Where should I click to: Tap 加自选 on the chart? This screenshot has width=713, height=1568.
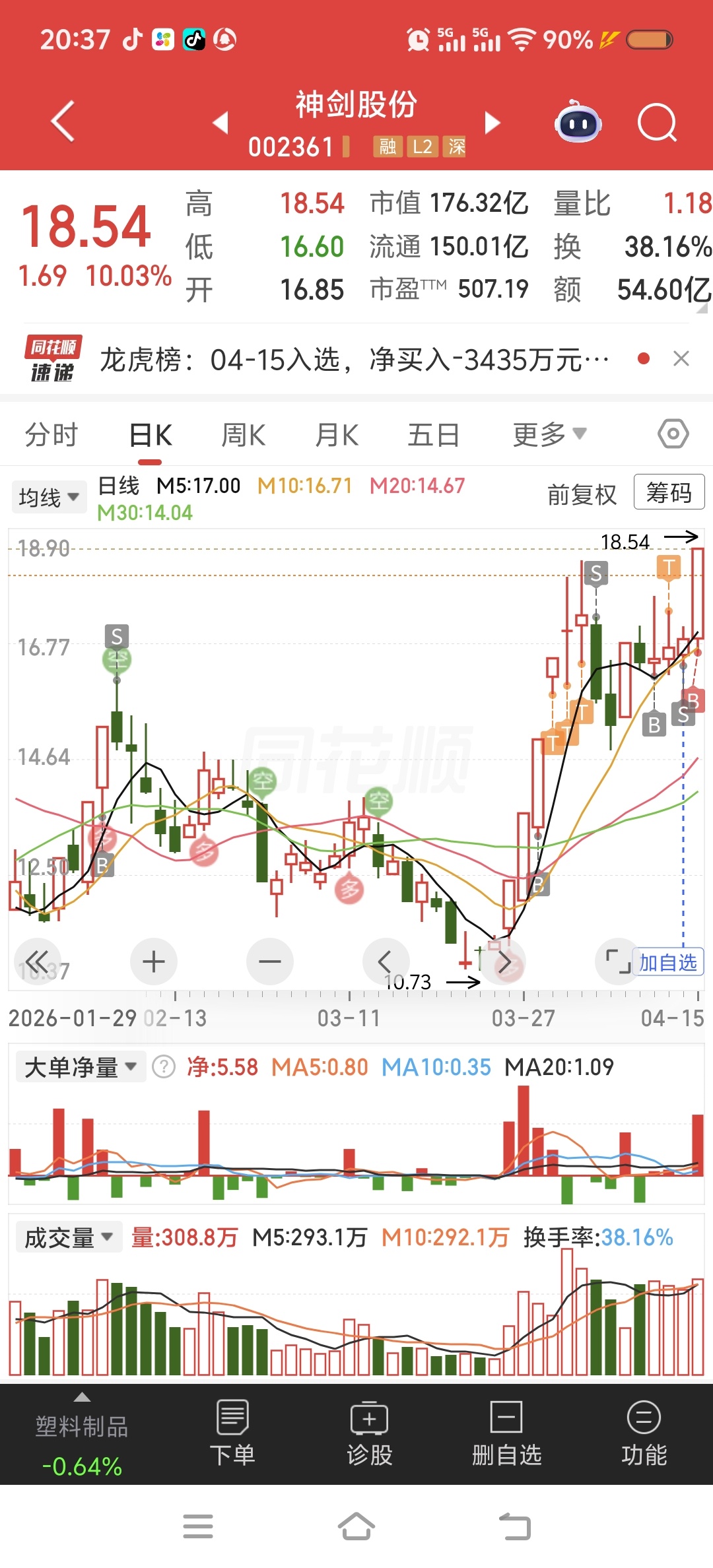[667, 962]
